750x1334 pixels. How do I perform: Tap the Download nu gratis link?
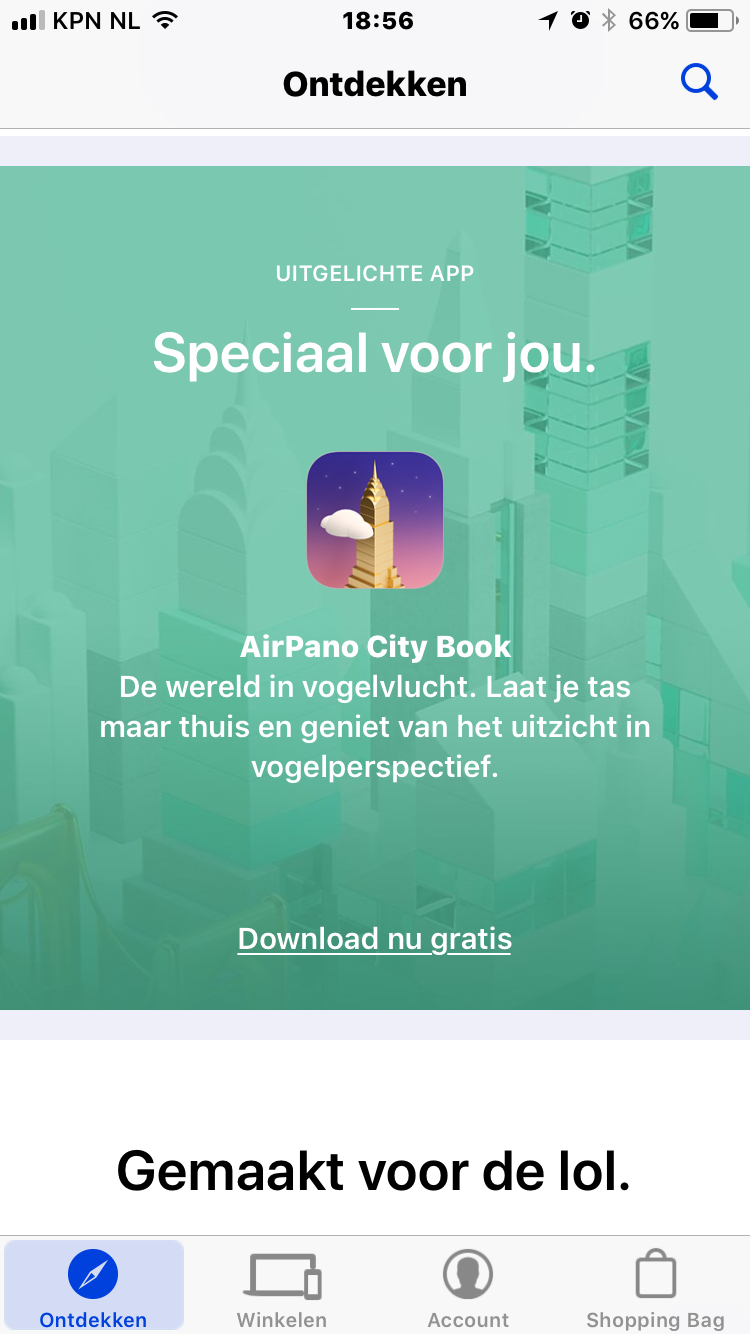[374, 939]
